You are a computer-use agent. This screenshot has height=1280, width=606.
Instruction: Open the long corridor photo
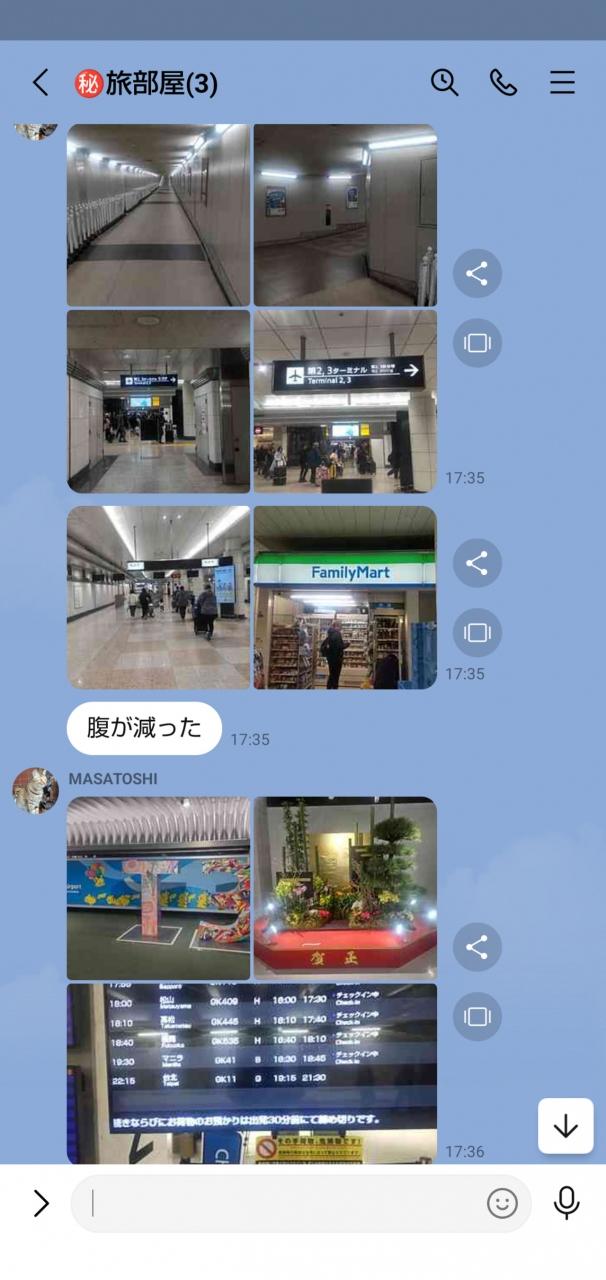tap(158, 215)
